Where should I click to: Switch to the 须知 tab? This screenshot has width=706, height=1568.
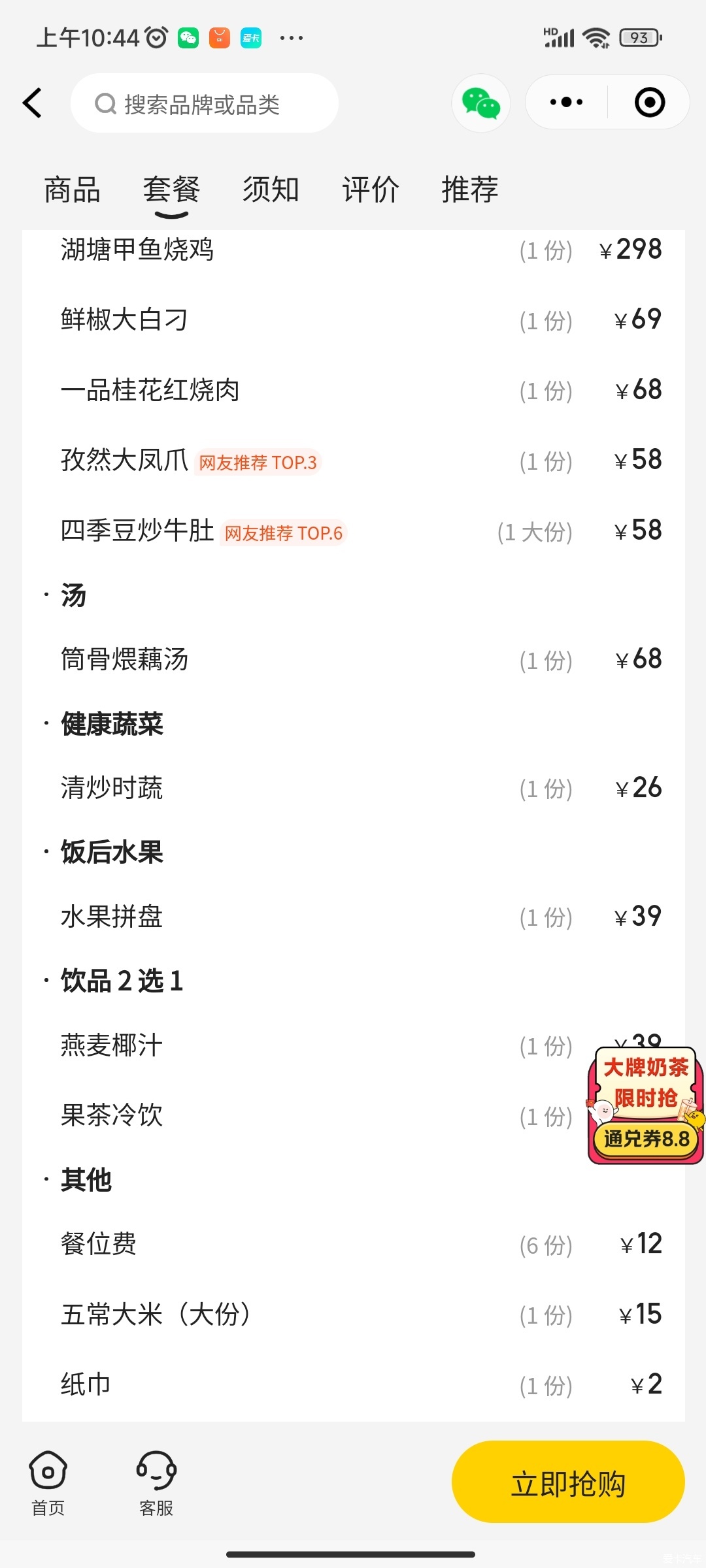pyautogui.click(x=271, y=190)
